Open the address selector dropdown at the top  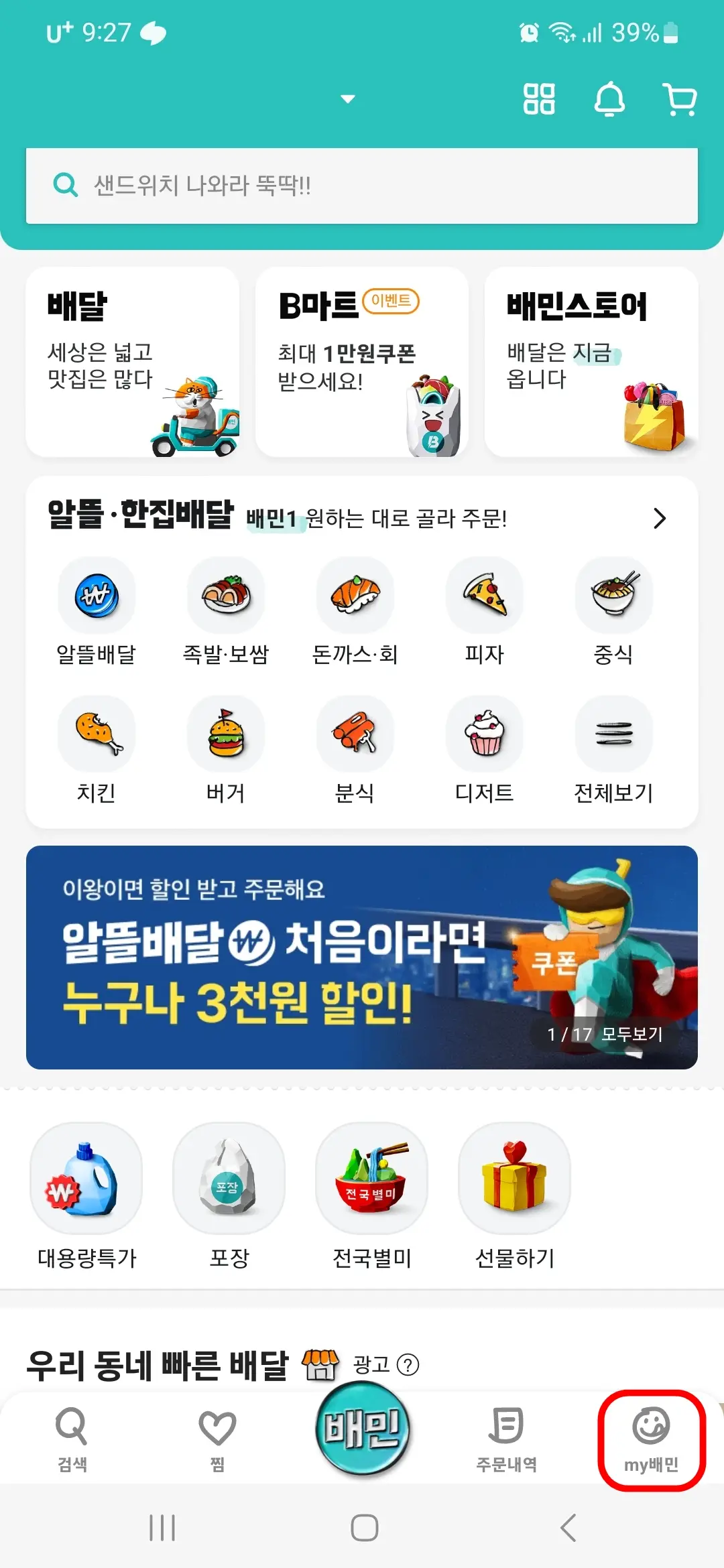[347, 99]
